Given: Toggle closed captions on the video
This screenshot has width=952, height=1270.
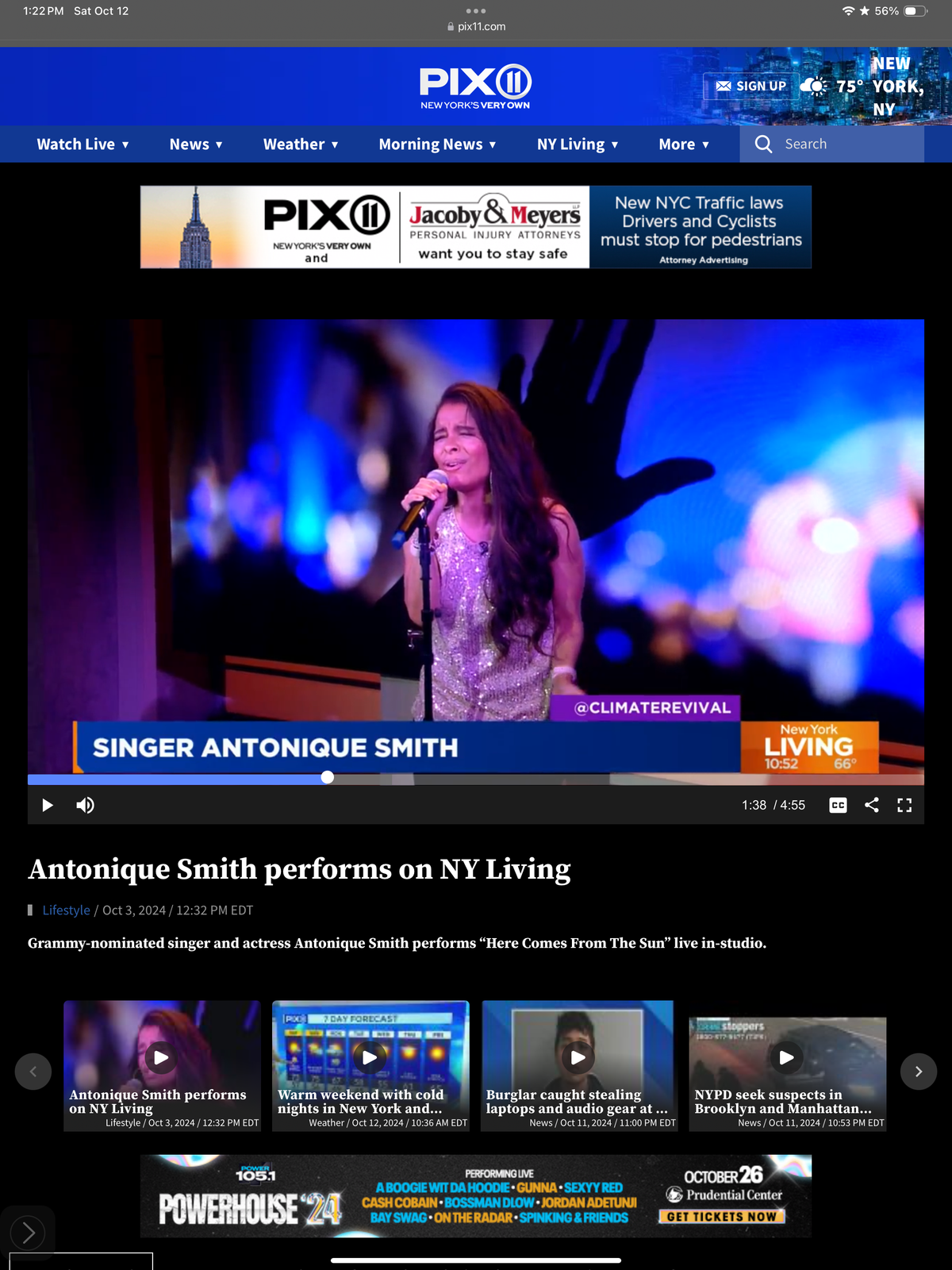Looking at the screenshot, I should tap(838, 806).
